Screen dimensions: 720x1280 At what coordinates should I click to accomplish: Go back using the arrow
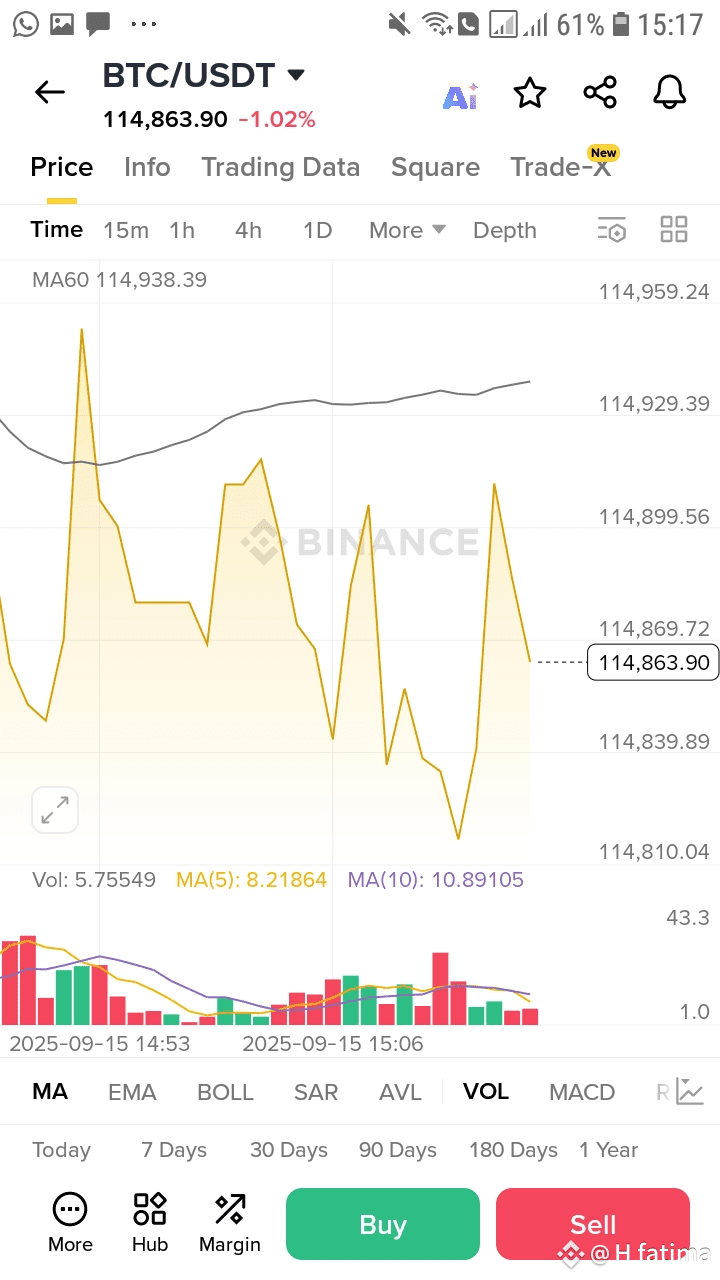(x=49, y=93)
